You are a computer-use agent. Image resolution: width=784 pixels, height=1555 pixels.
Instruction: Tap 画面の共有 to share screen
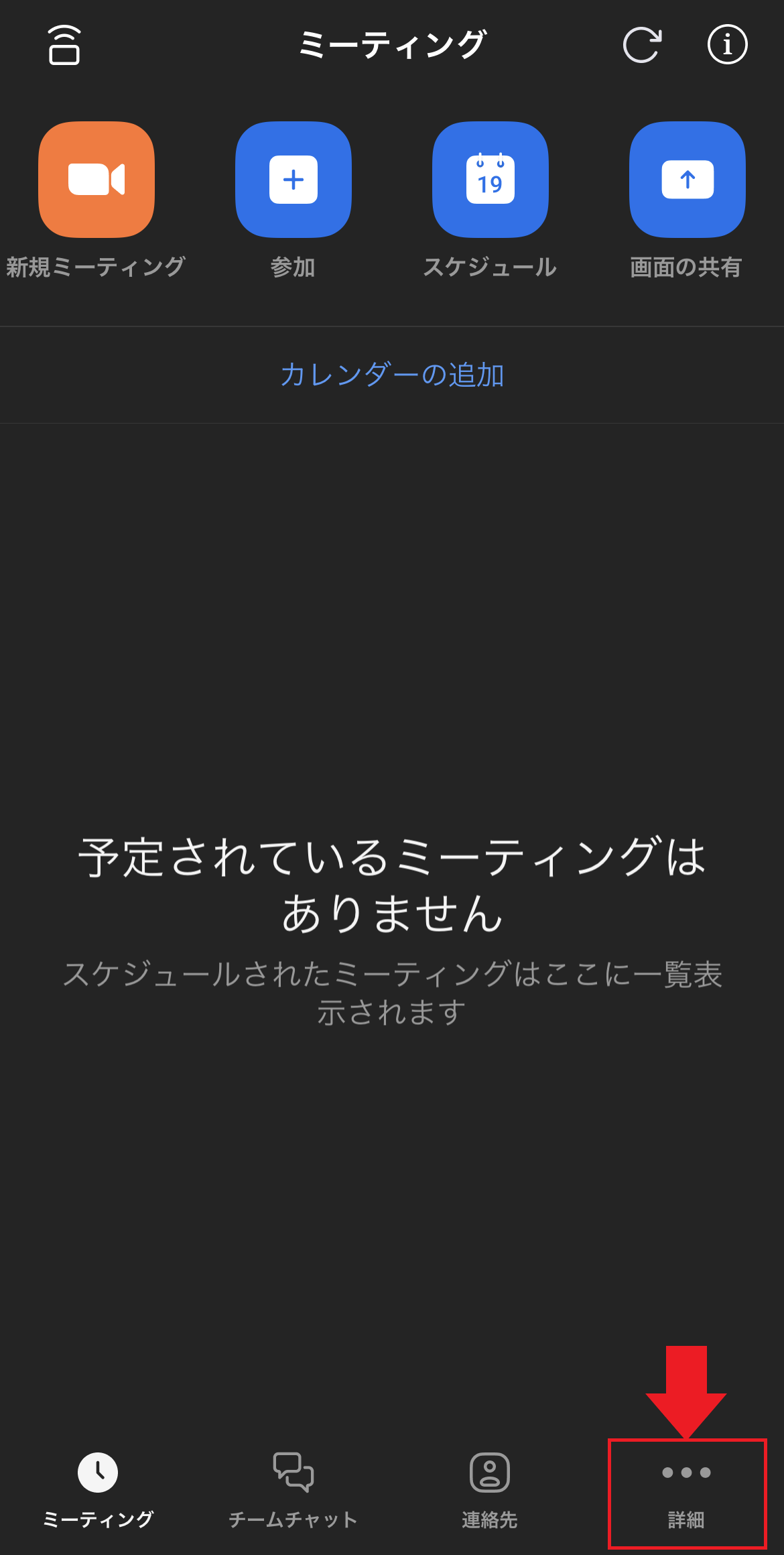click(687, 180)
